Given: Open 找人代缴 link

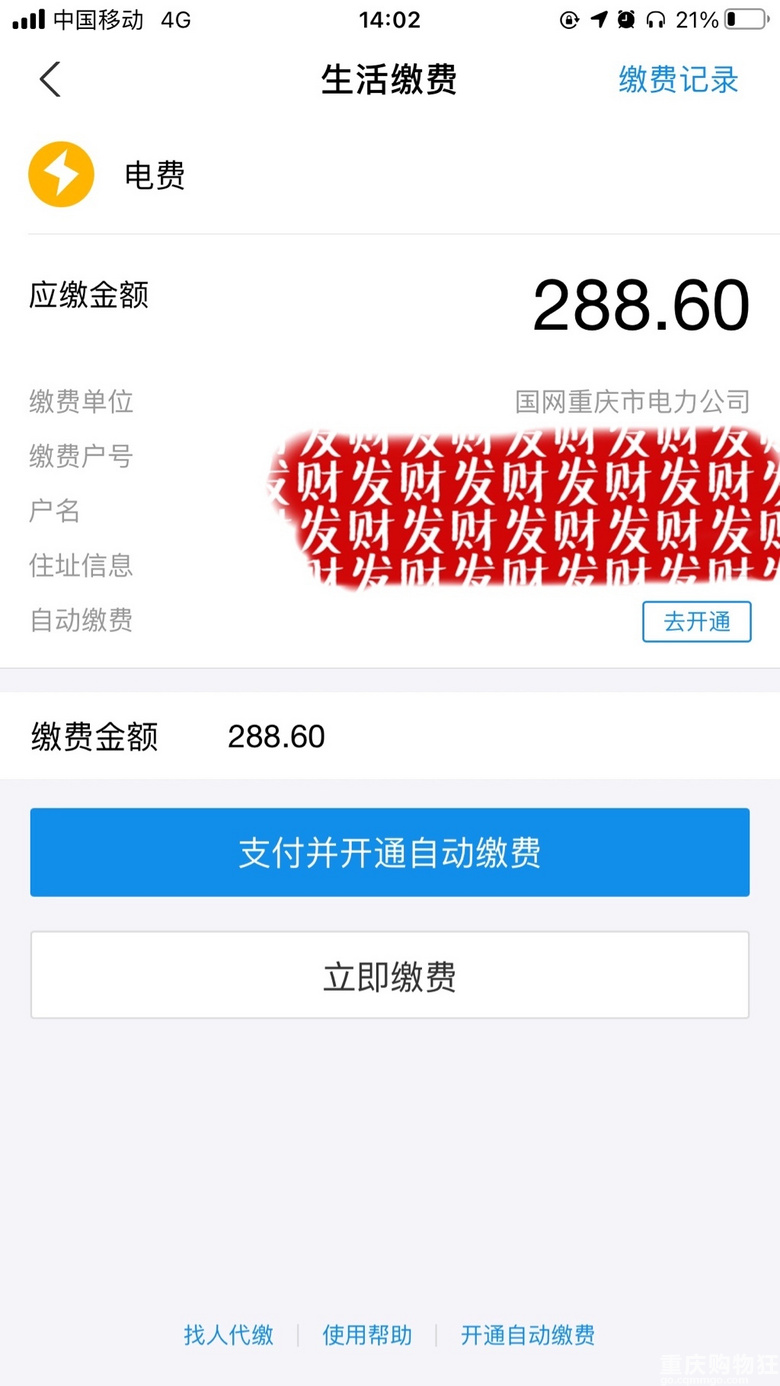Looking at the screenshot, I should 228,1335.
